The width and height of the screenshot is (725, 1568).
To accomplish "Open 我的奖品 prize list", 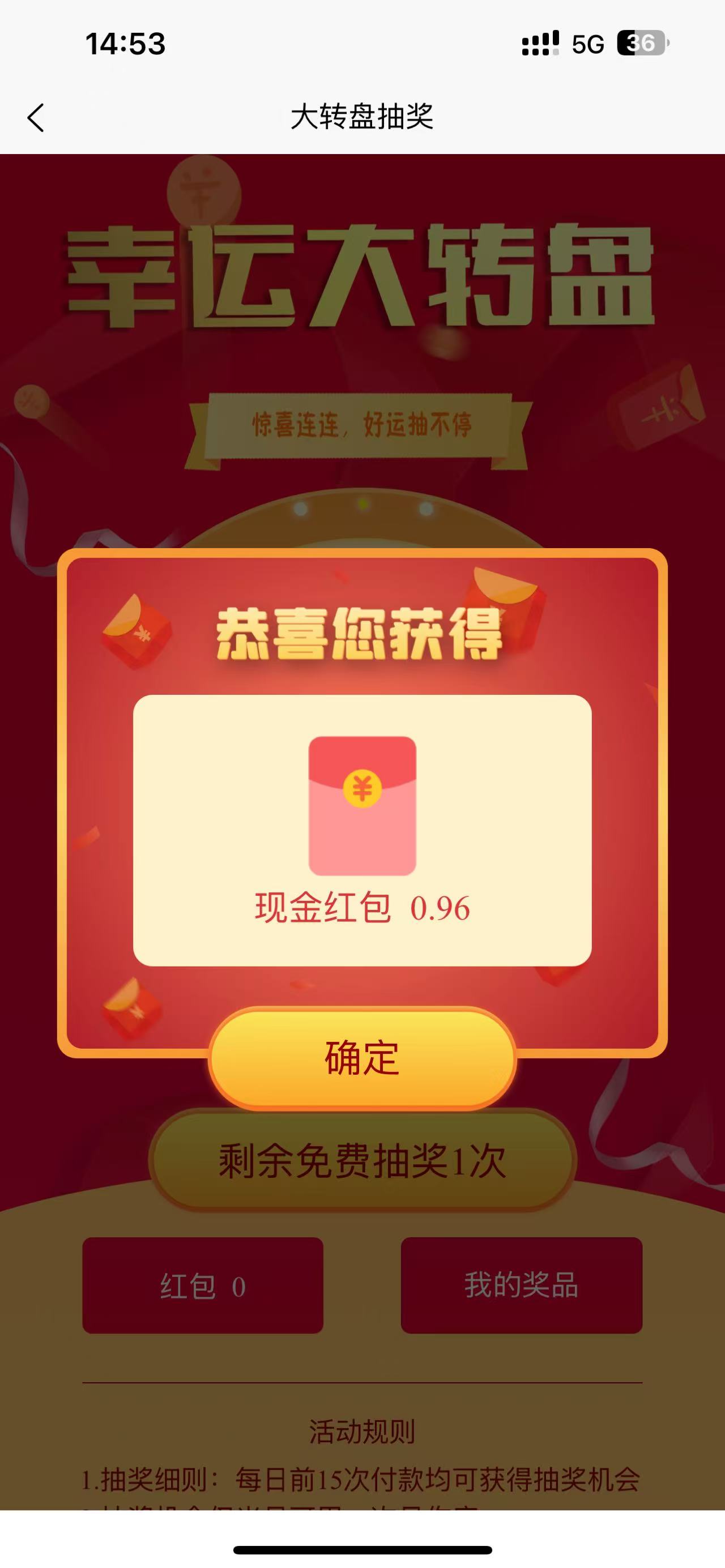I will point(522,1286).
